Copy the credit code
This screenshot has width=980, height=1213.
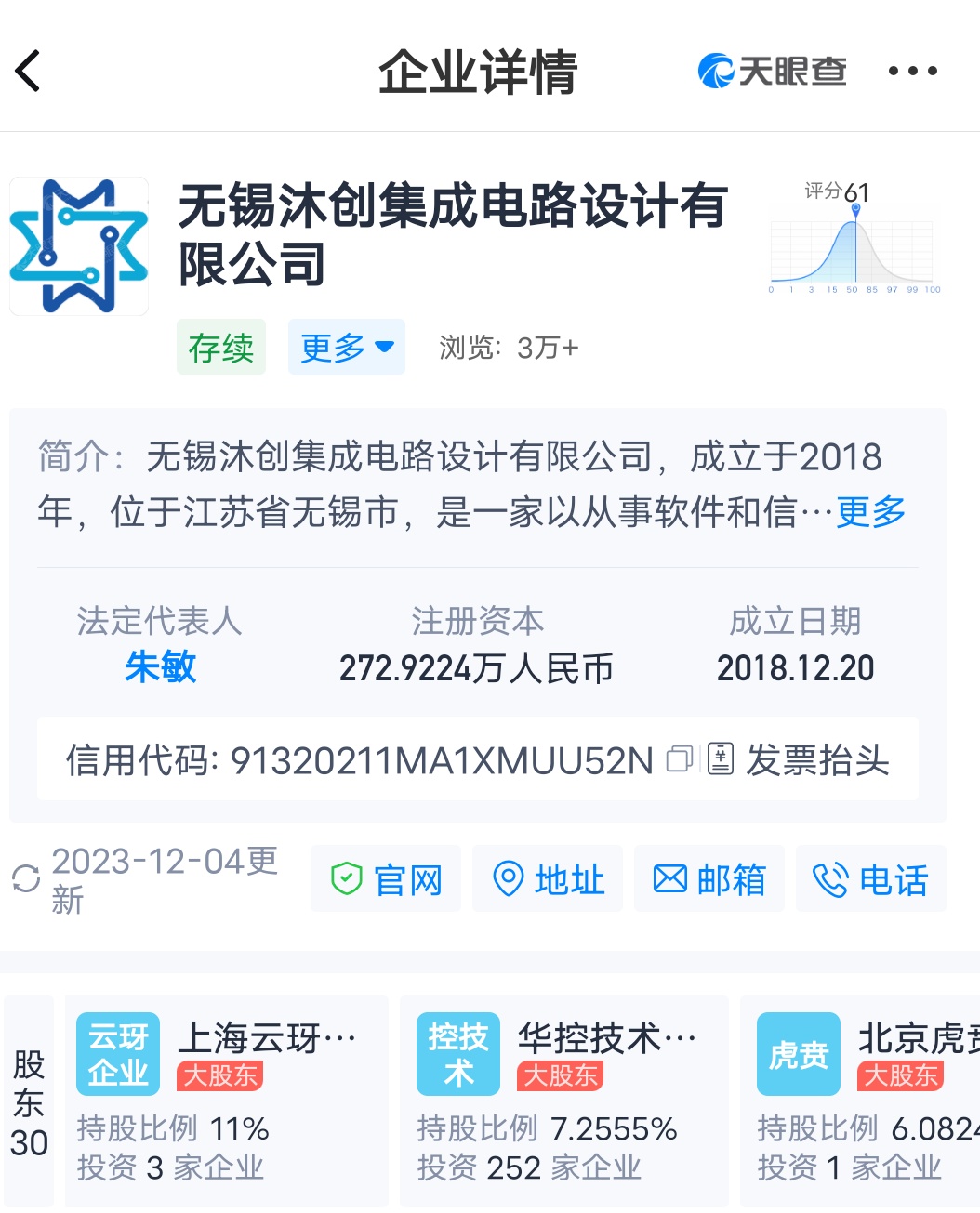pos(680,759)
